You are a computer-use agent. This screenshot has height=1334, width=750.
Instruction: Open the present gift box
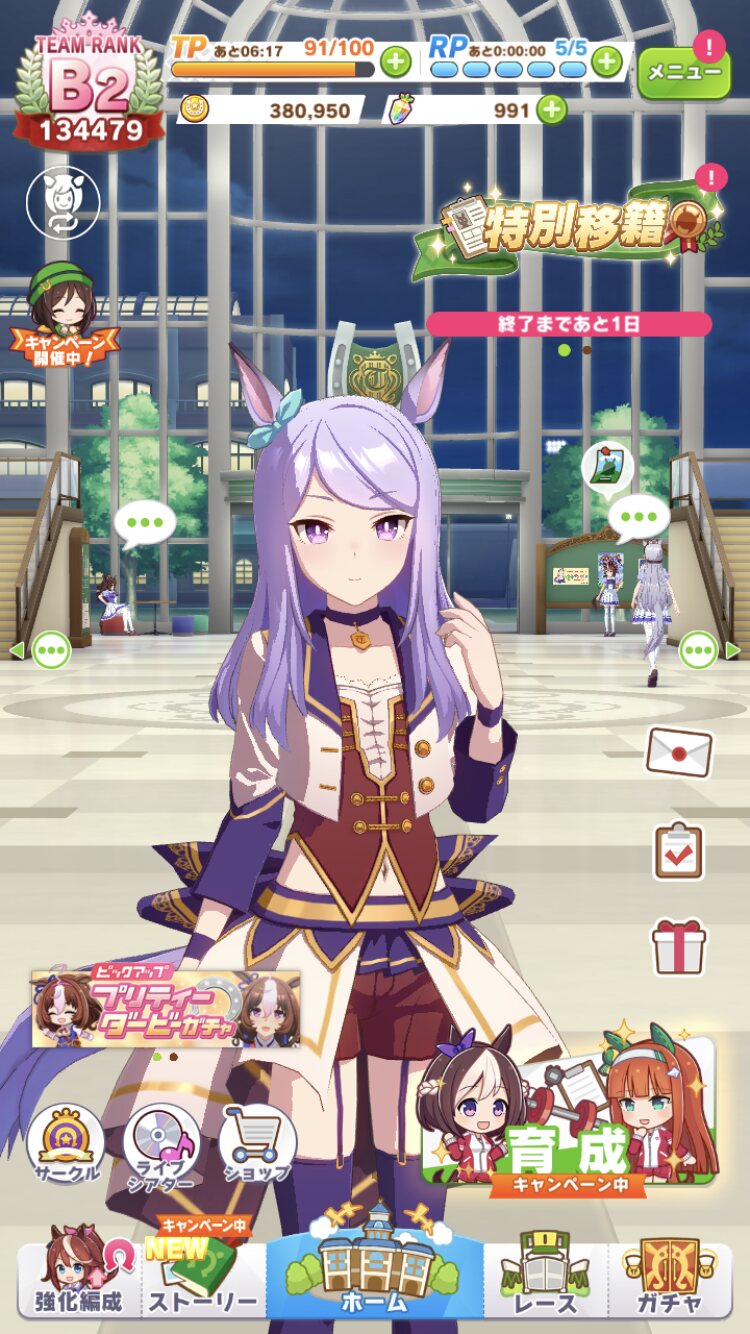[x=679, y=947]
